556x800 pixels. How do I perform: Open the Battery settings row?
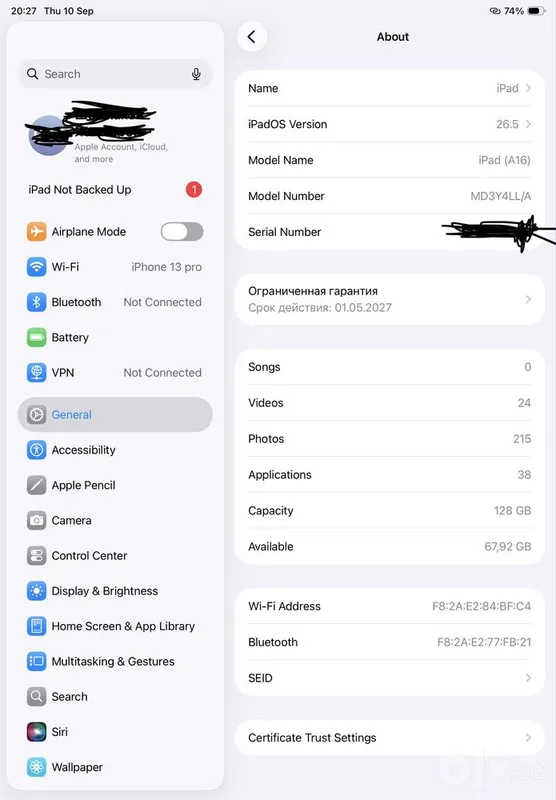tap(115, 337)
